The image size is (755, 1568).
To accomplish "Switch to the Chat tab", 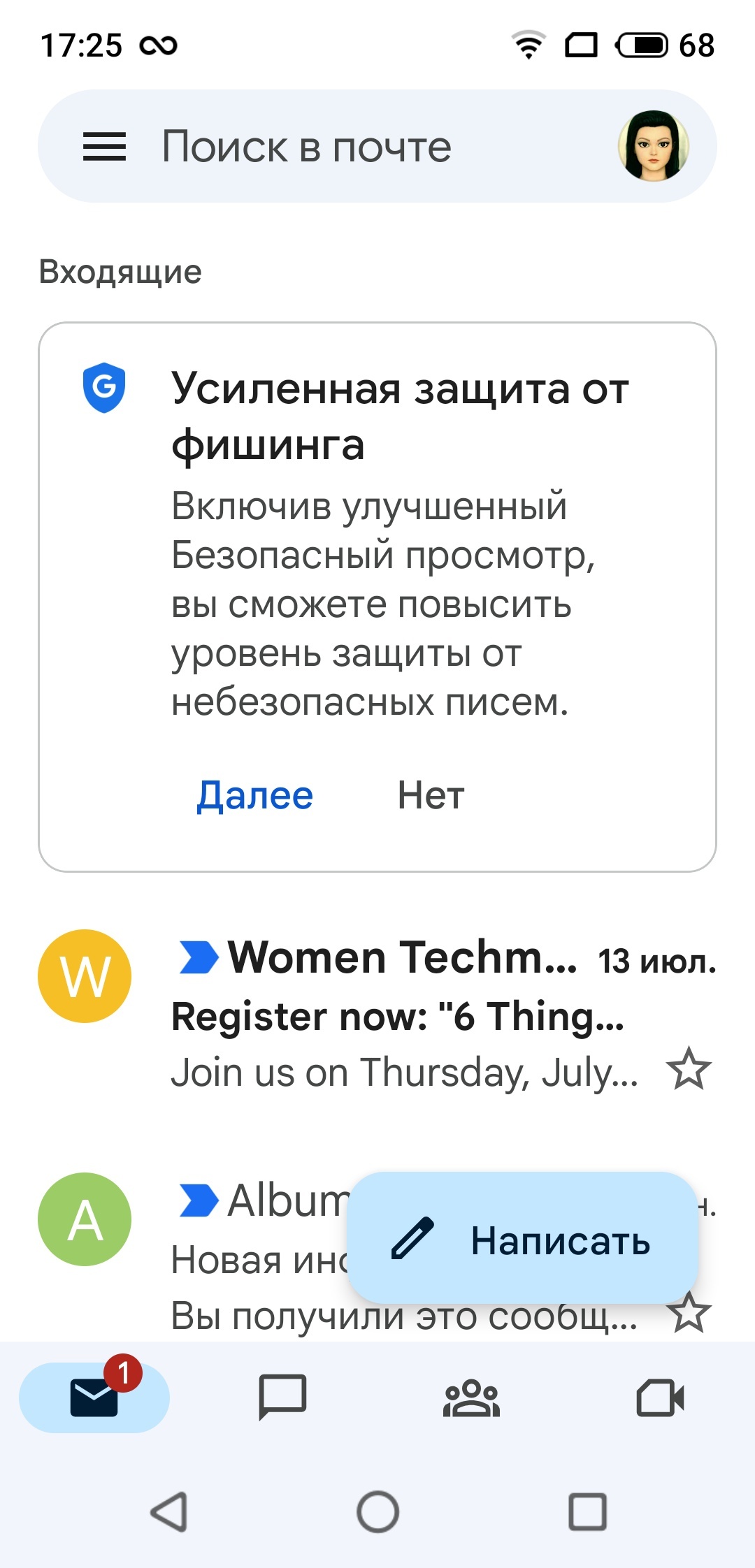I will tap(282, 1398).
